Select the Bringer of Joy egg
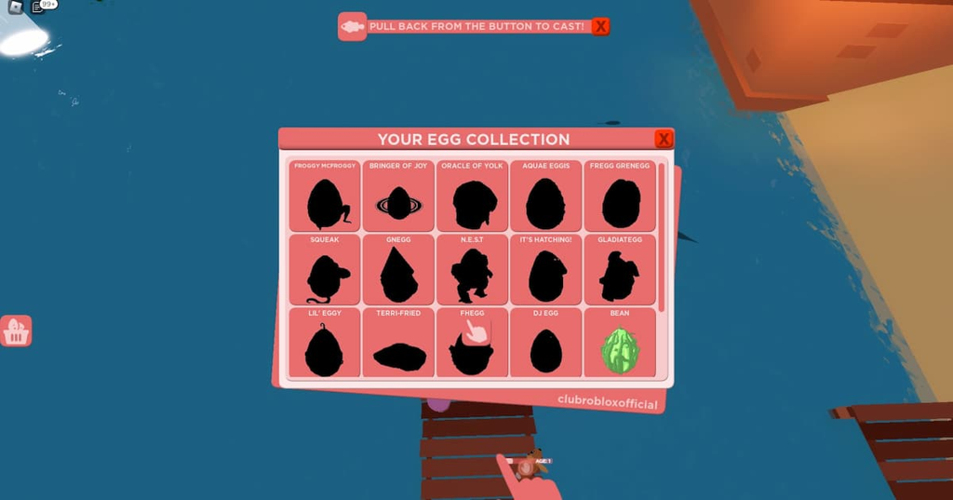 398,197
